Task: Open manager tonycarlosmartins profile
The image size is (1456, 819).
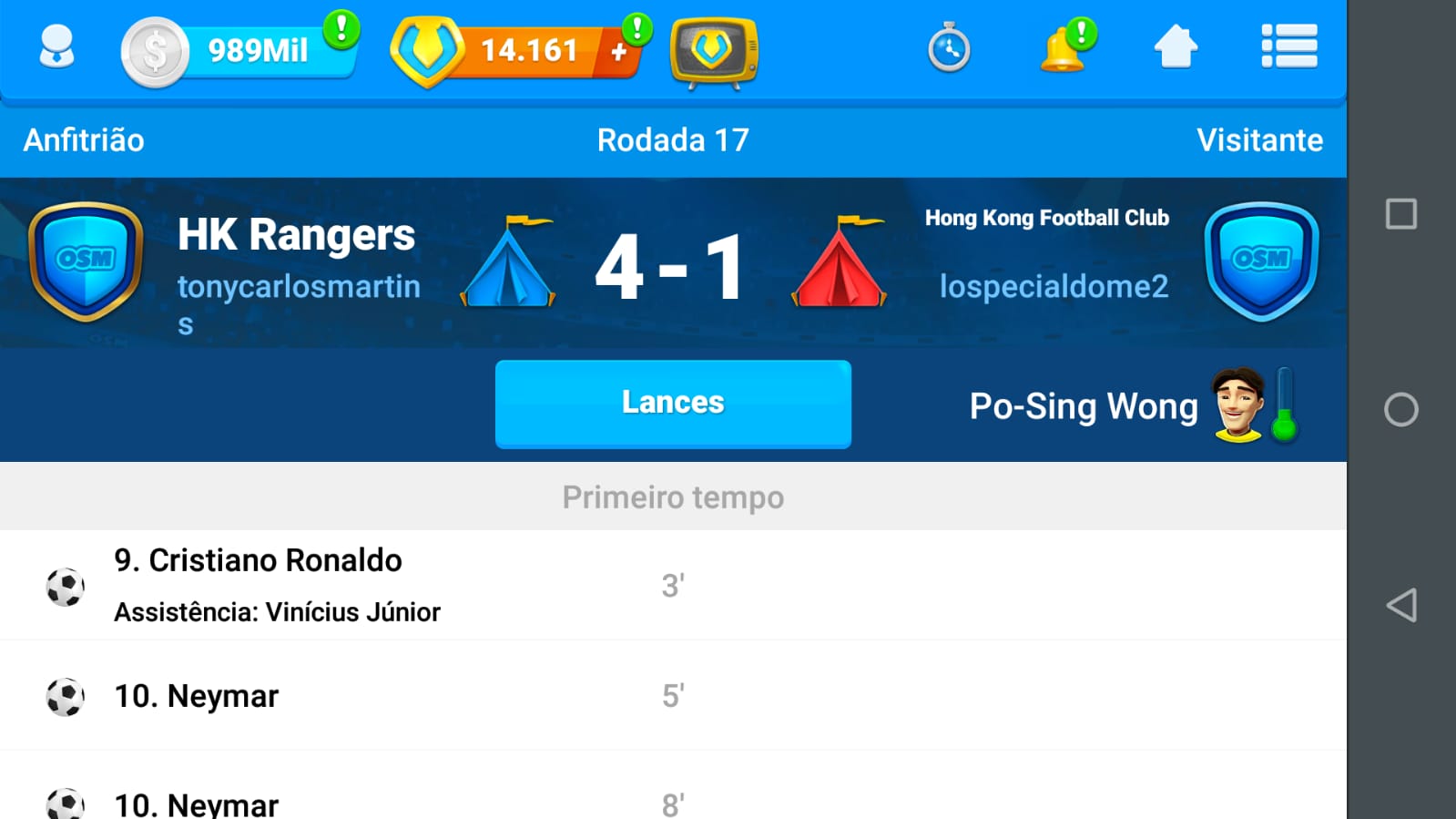Action: pos(298,288)
